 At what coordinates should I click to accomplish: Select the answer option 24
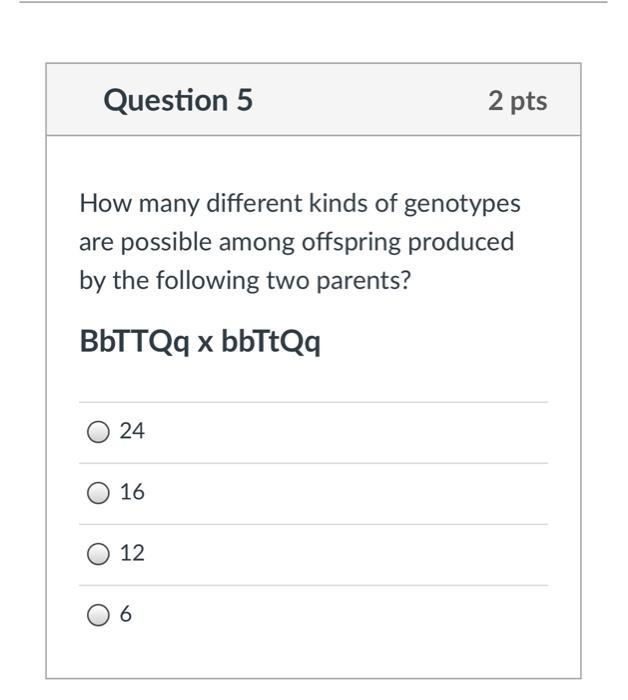[x=98, y=432]
